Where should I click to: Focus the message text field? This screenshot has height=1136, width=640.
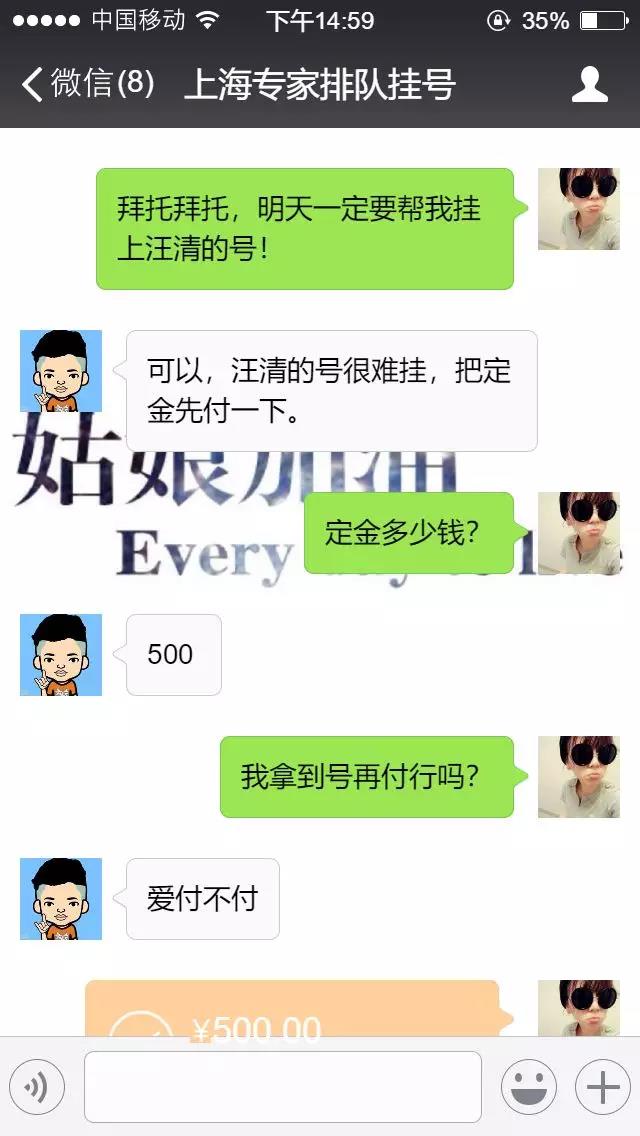click(x=282, y=1086)
